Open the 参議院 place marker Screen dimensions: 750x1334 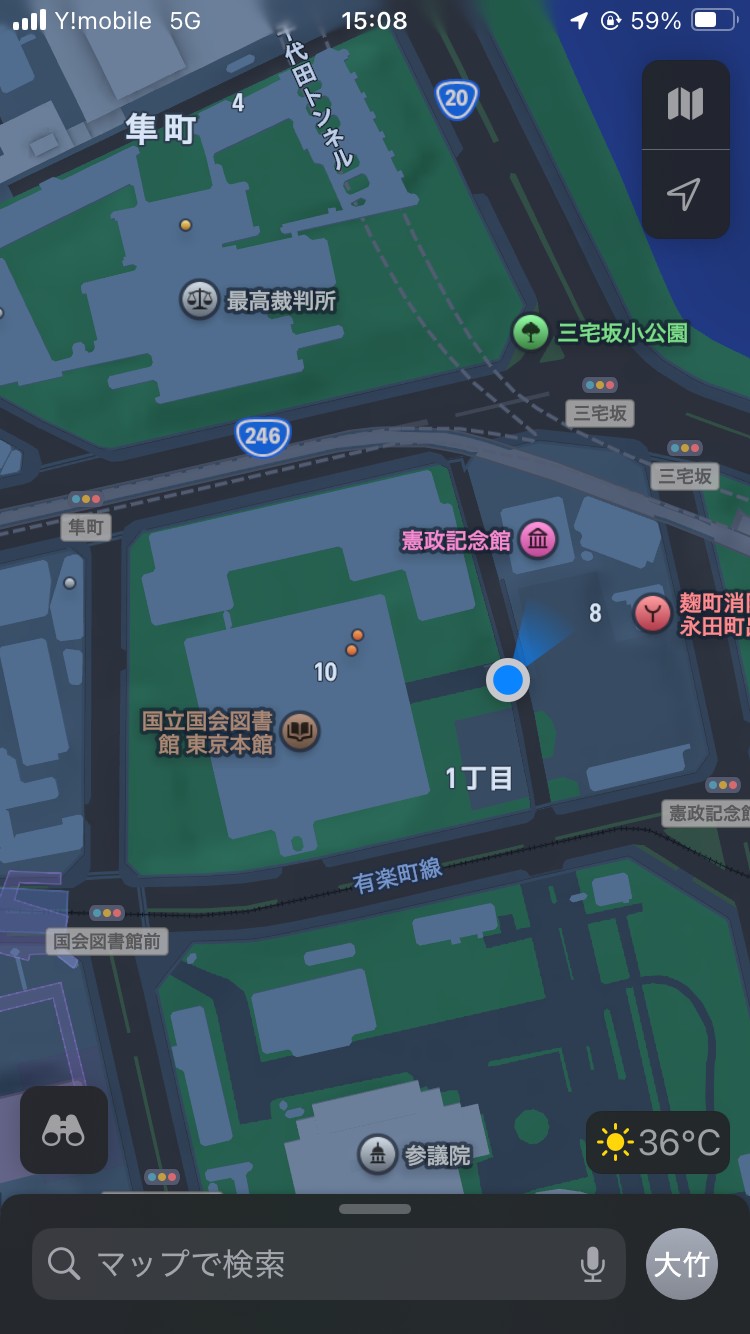[378, 1154]
